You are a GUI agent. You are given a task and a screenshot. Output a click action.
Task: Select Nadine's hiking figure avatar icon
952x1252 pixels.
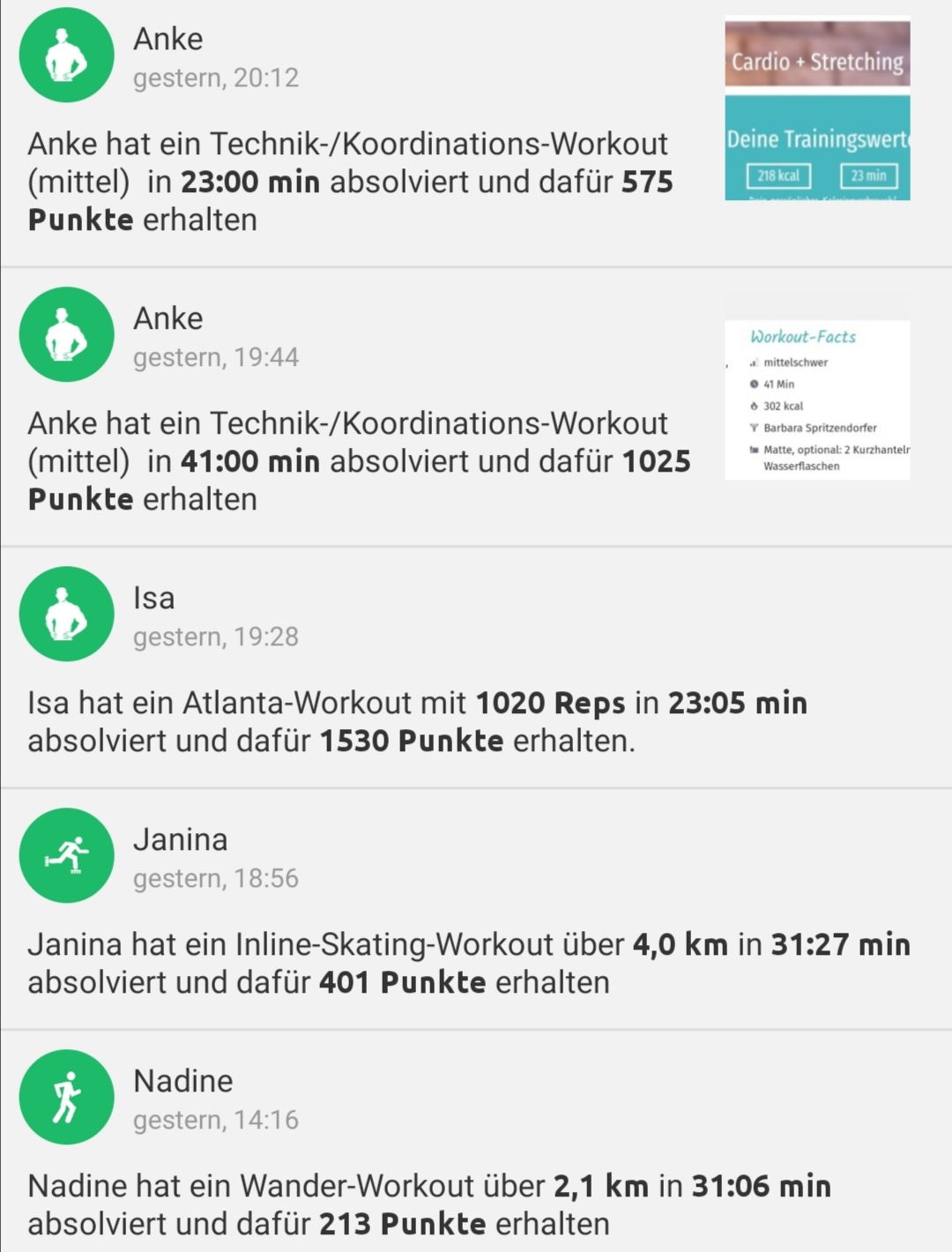click(66, 1098)
